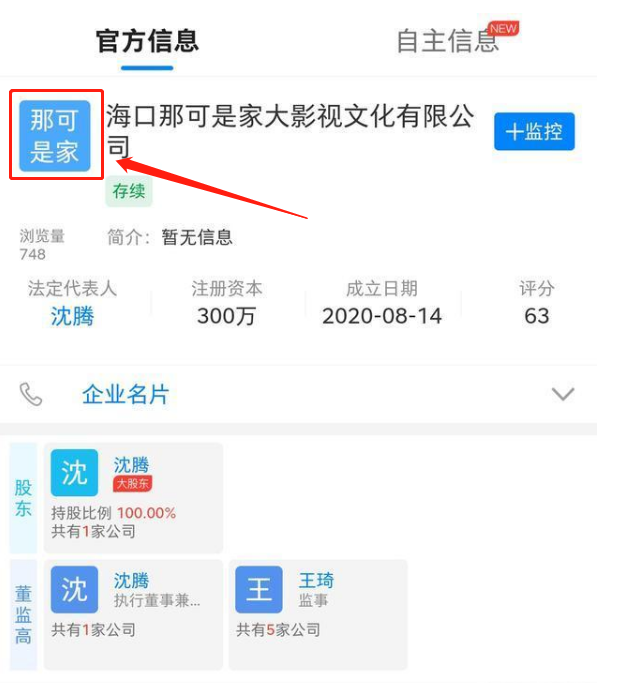Open legal representative 沈腾 link

tap(72, 316)
